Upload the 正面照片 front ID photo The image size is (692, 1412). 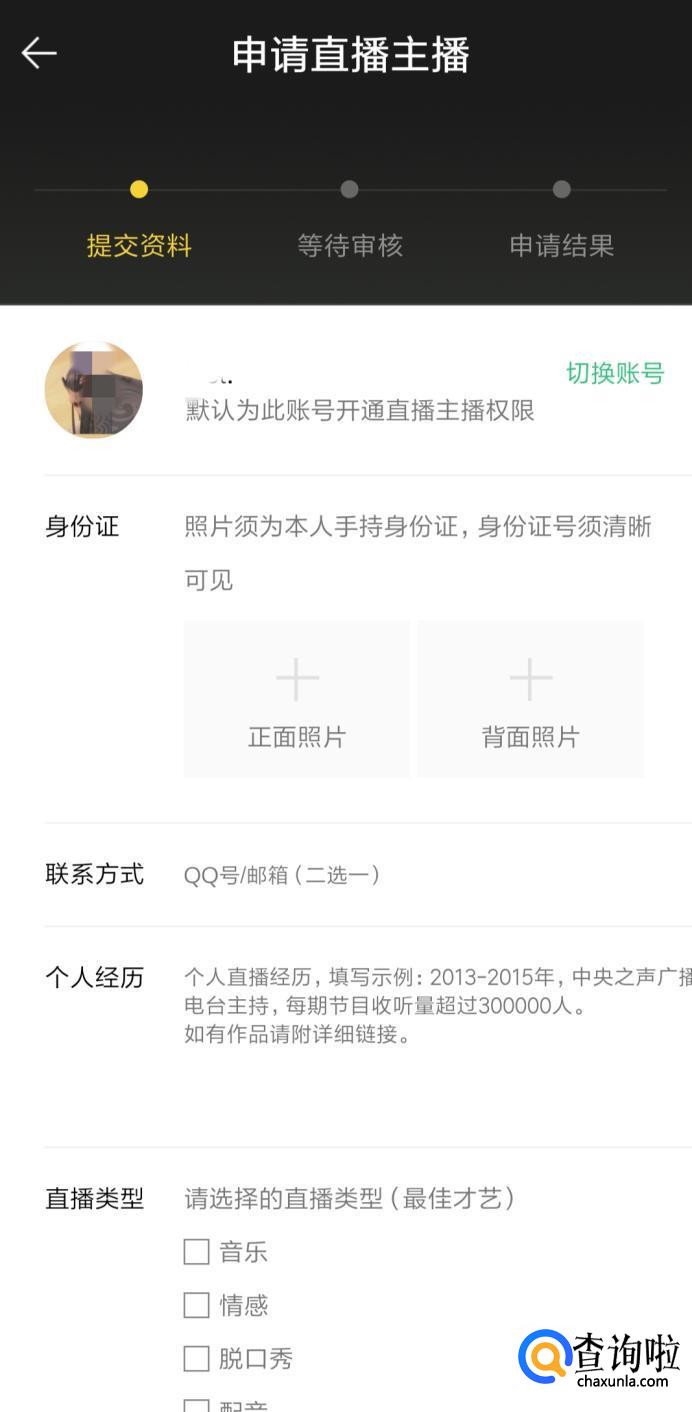pyautogui.click(x=297, y=699)
